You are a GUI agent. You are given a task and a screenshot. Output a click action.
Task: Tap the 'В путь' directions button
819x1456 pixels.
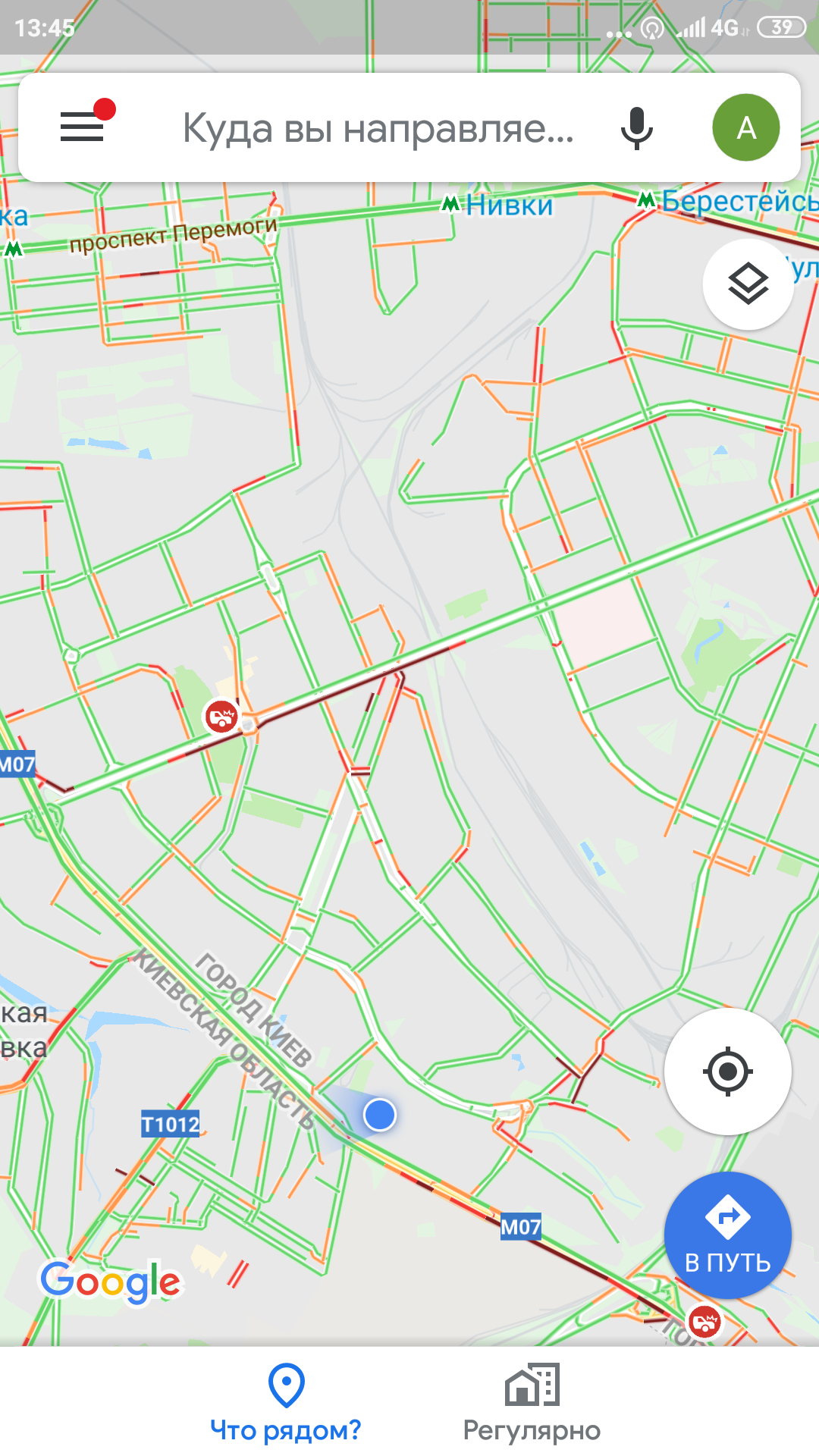(x=728, y=1235)
